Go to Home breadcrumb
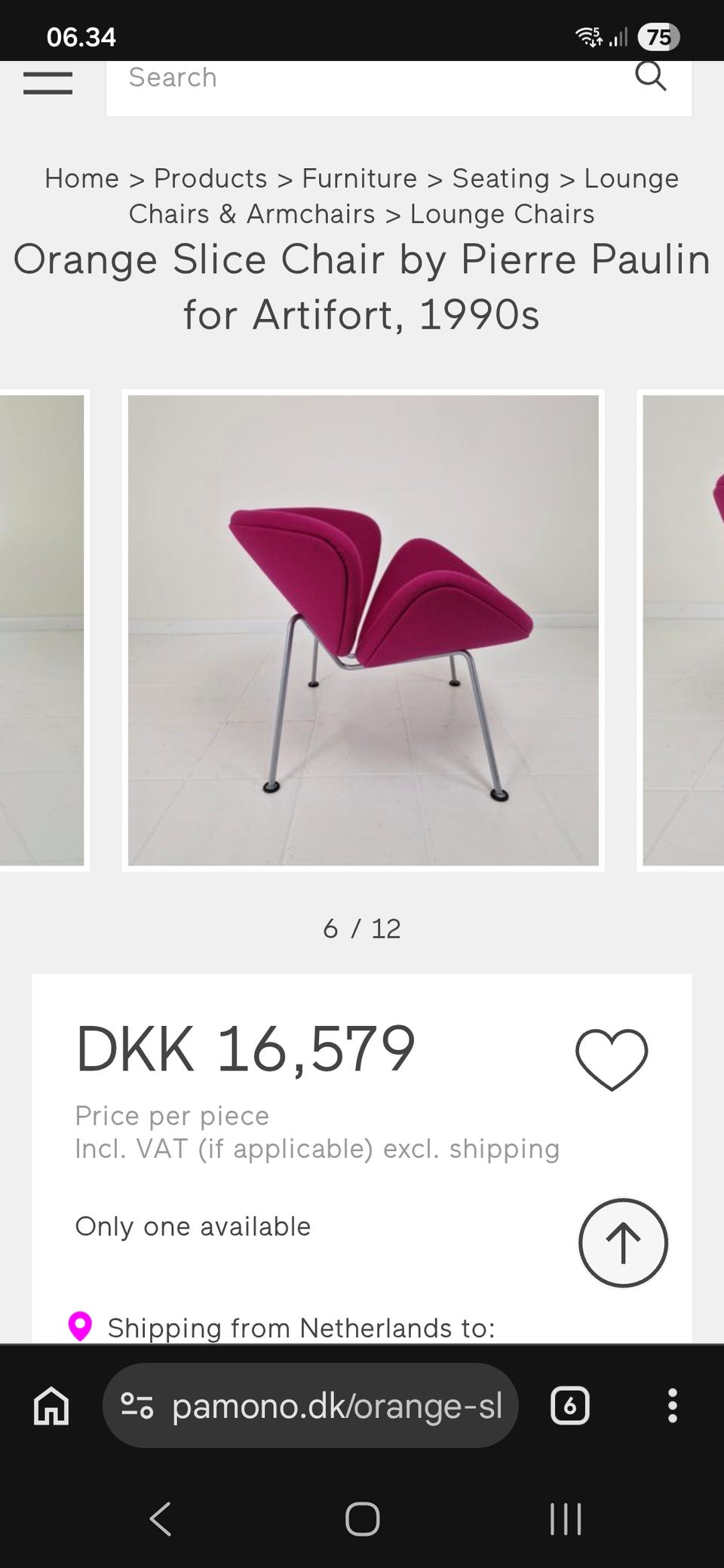Image resolution: width=724 pixels, height=1568 pixels. point(81,179)
